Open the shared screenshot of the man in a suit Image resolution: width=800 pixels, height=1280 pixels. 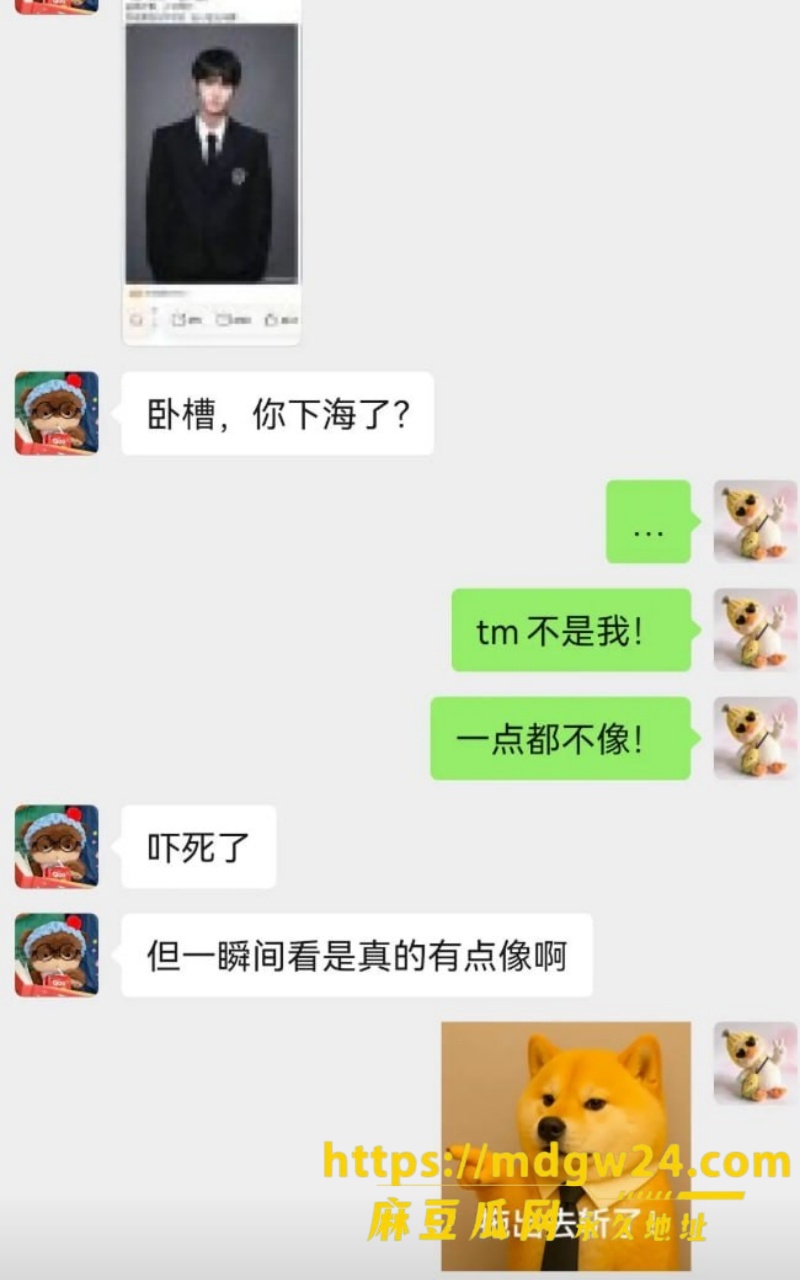[211, 172]
